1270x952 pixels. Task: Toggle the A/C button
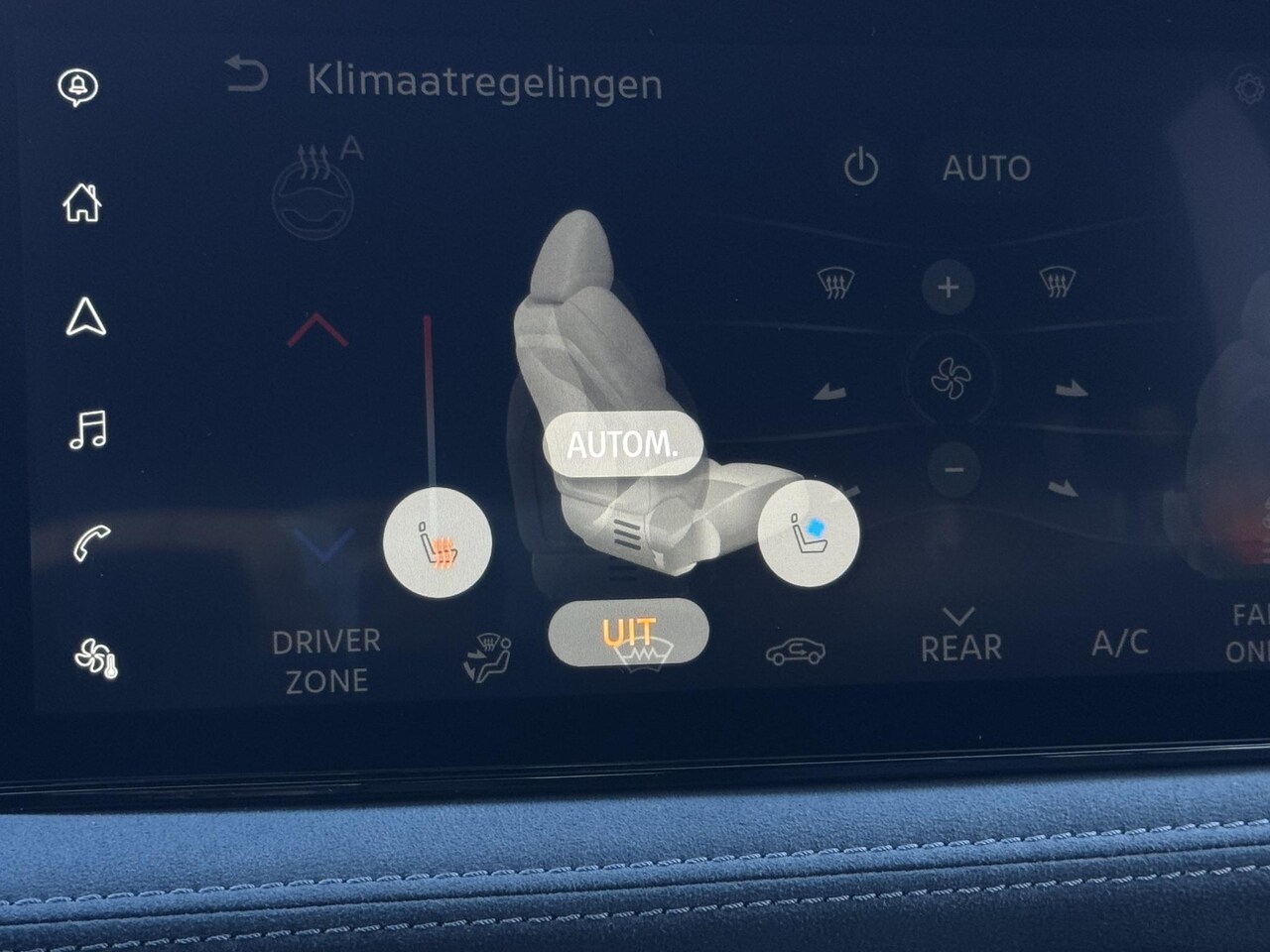(x=1119, y=644)
